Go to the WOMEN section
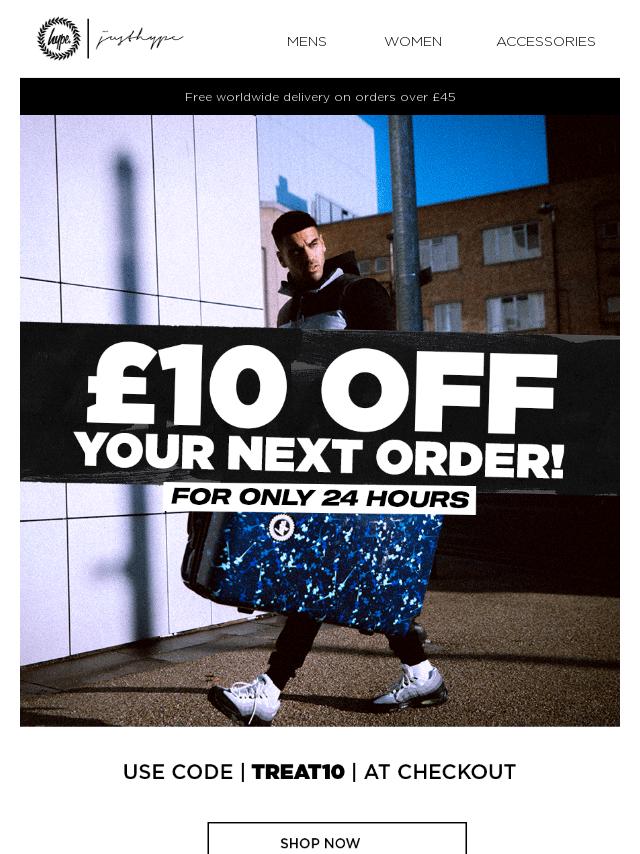Image resolution: width=640 pixels, height=854 pixels. (413, 41)
